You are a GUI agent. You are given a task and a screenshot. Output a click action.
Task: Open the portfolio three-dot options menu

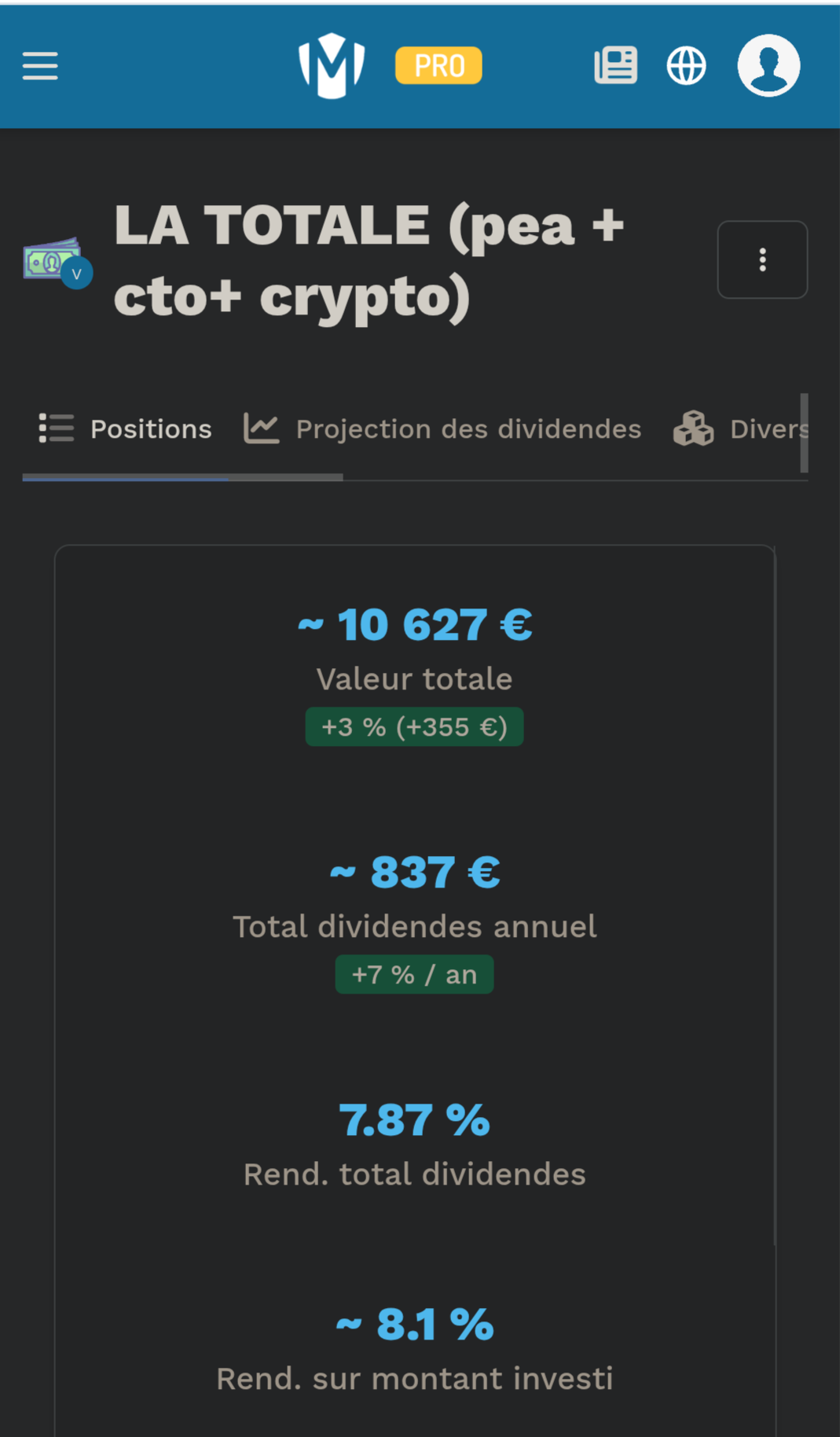pos(762,259)
